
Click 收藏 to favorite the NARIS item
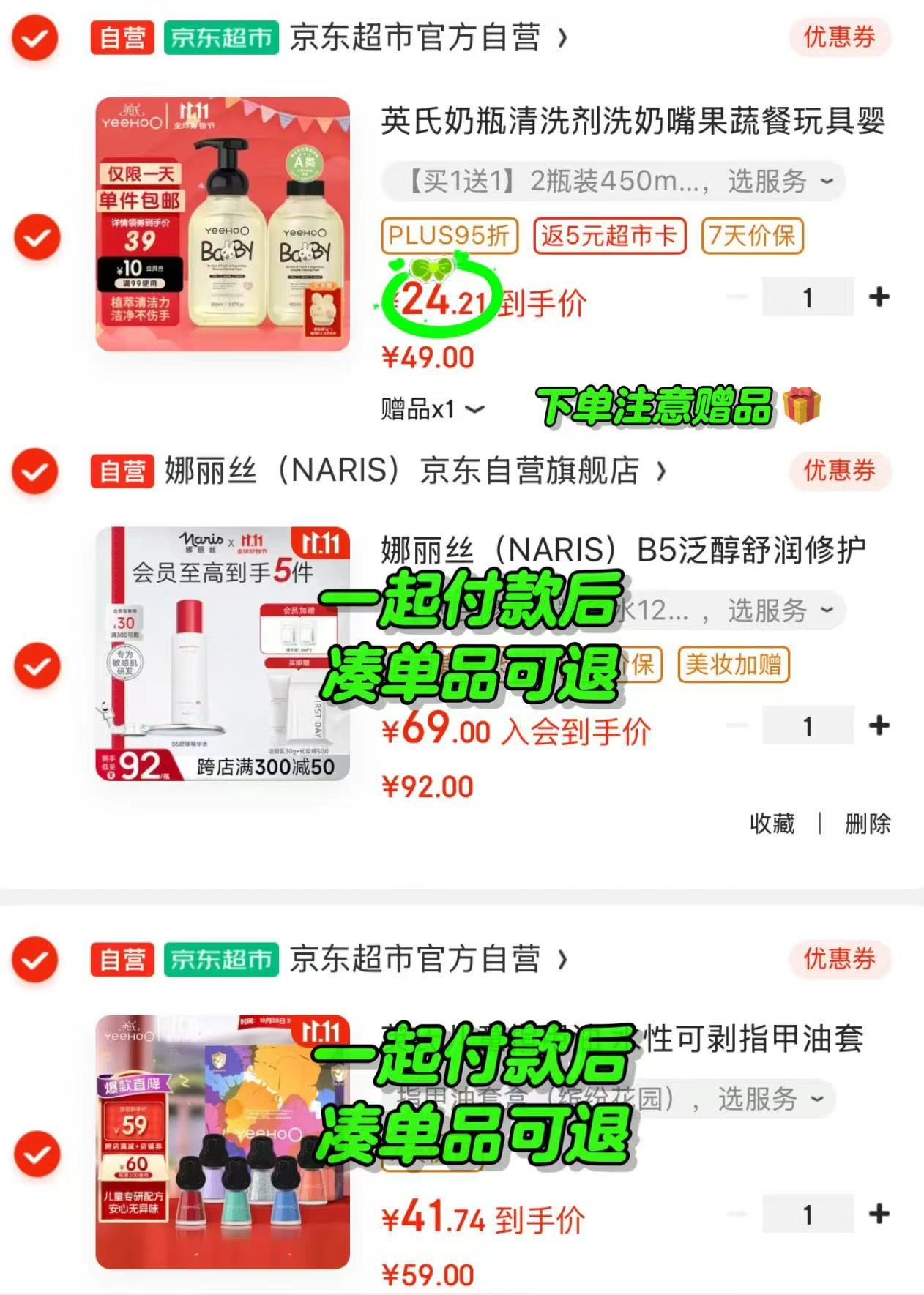click(x=771, y=824)
